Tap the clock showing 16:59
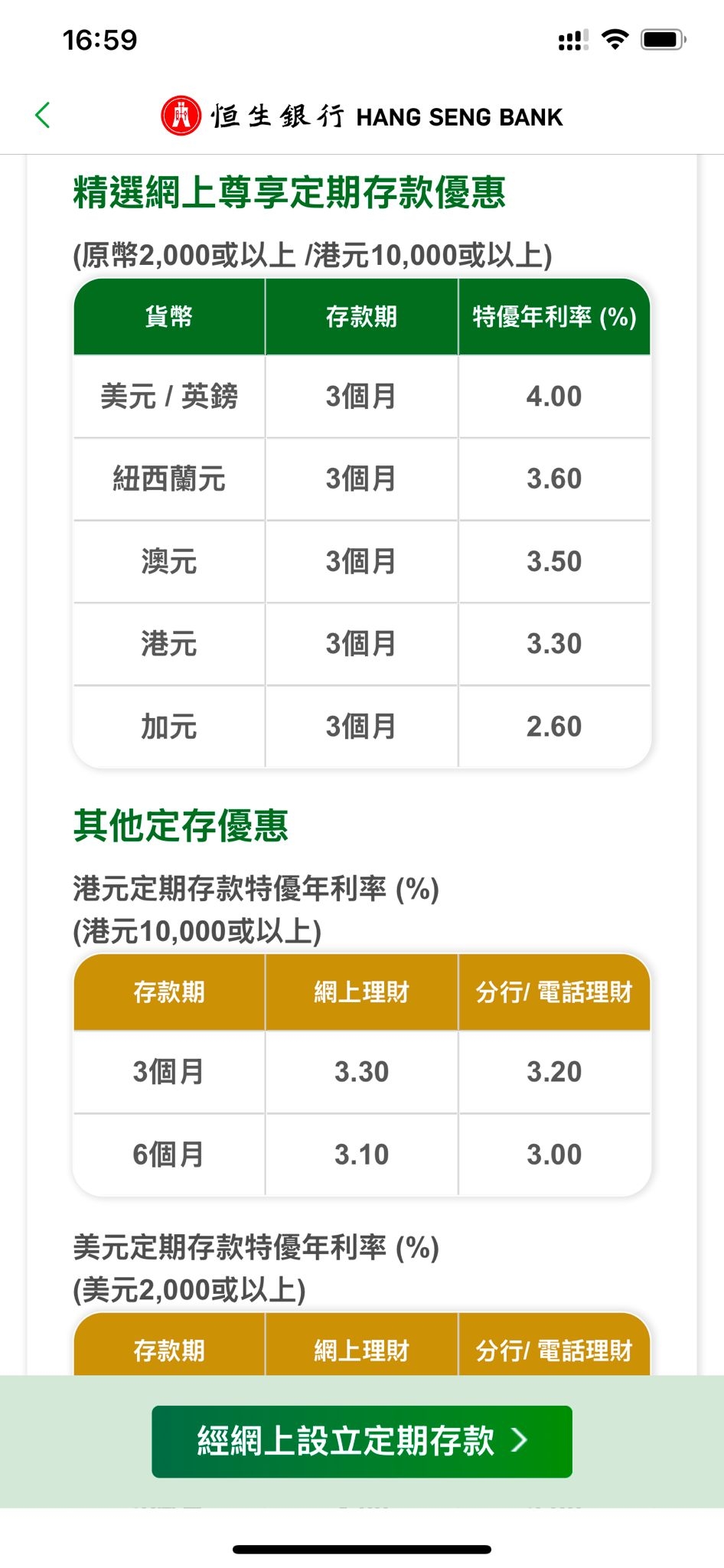724x1568 pixels. coord(99,41)
